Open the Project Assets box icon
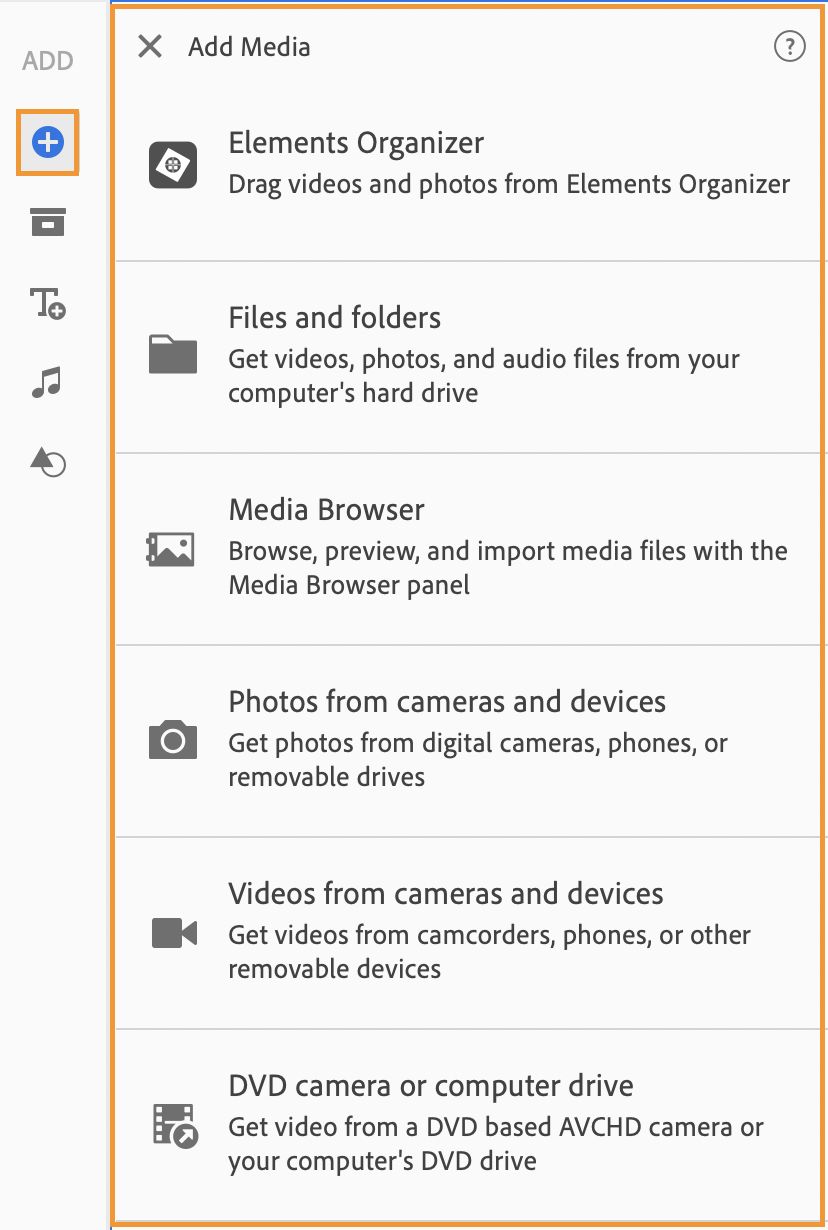The width and height of the screenshot is (828, 1230). click(47, 222)
